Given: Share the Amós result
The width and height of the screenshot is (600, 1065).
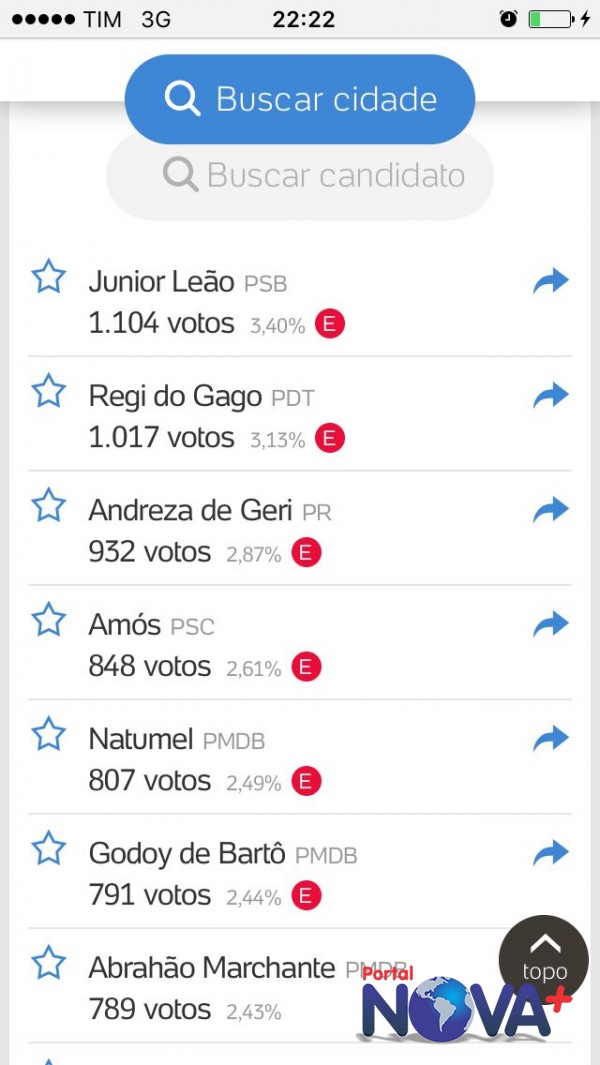Looking at the screenshot, I should pos(550,623).
